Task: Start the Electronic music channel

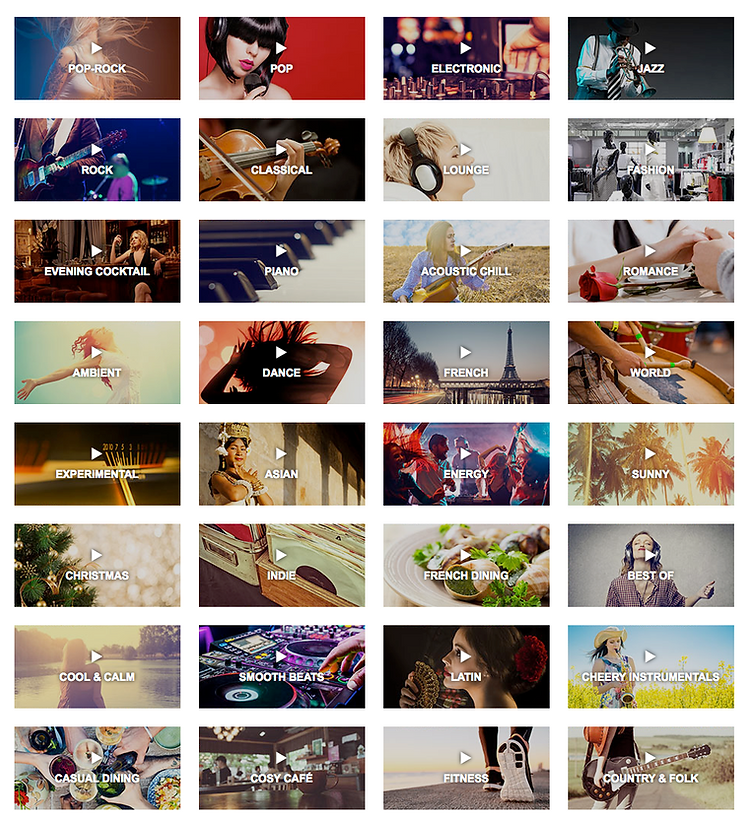Action: click(466, 58)
